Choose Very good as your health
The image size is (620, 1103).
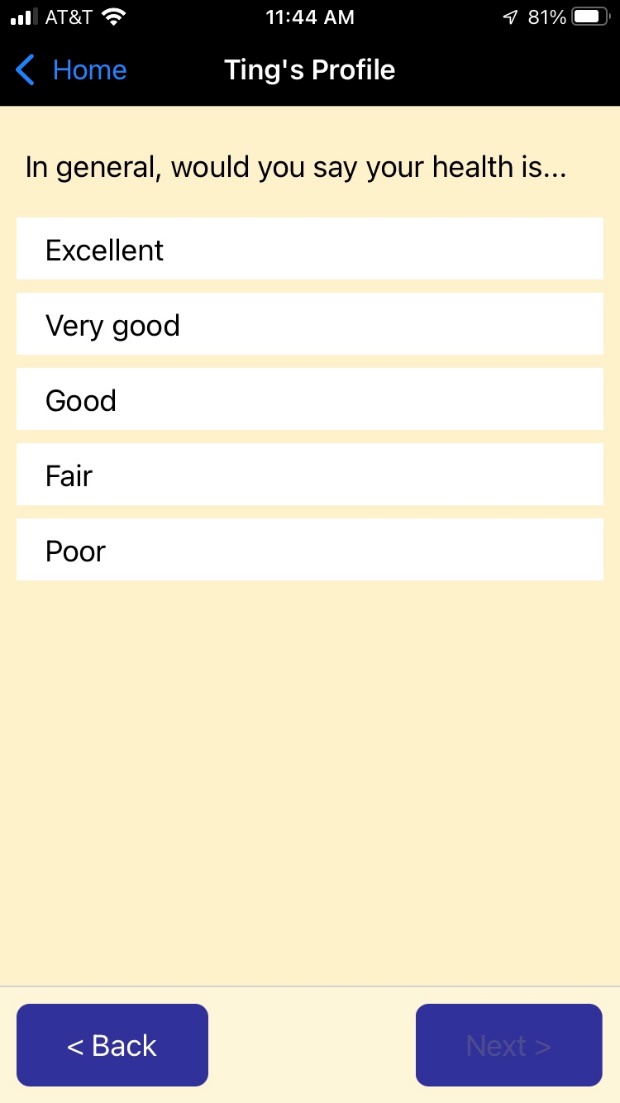(309, 324)
